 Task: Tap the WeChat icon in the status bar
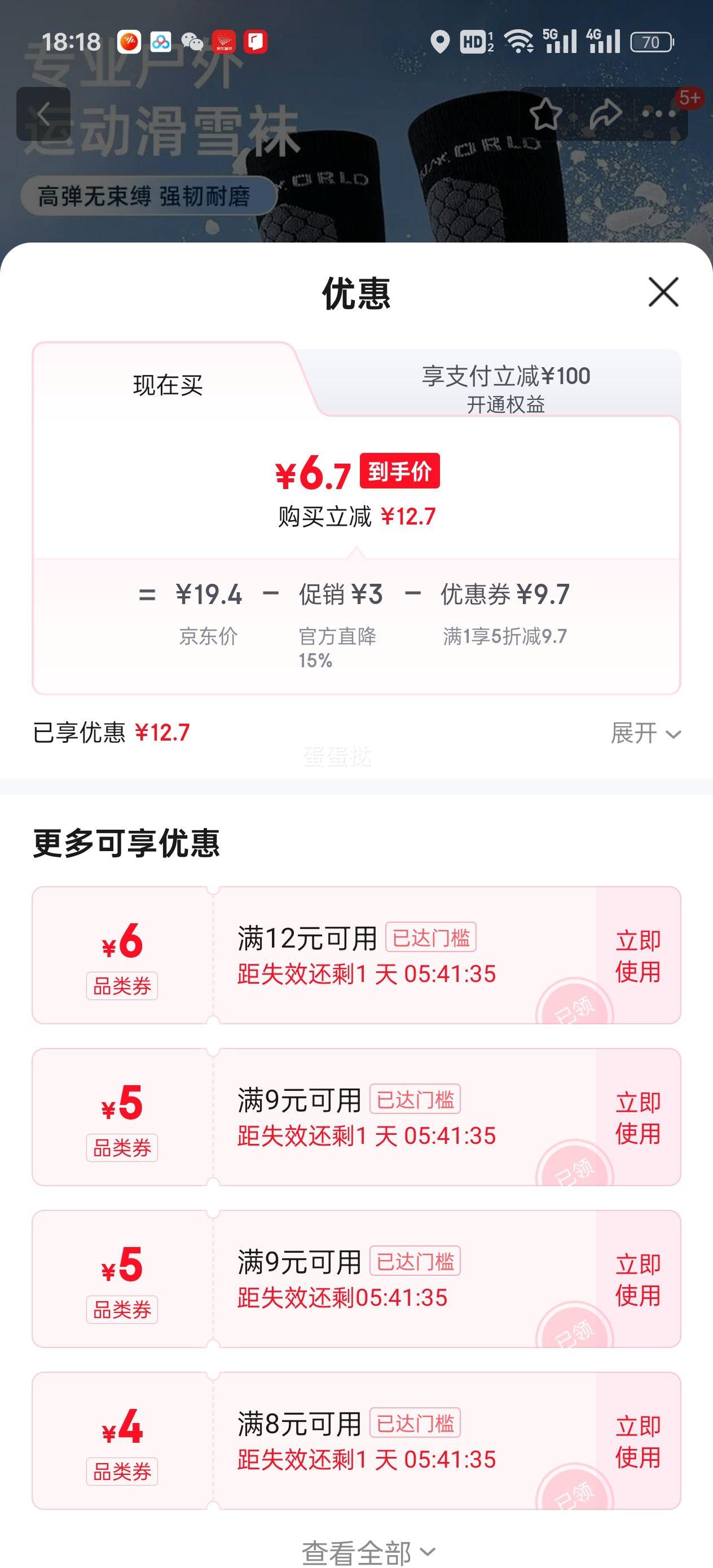[x=193, y=41]
